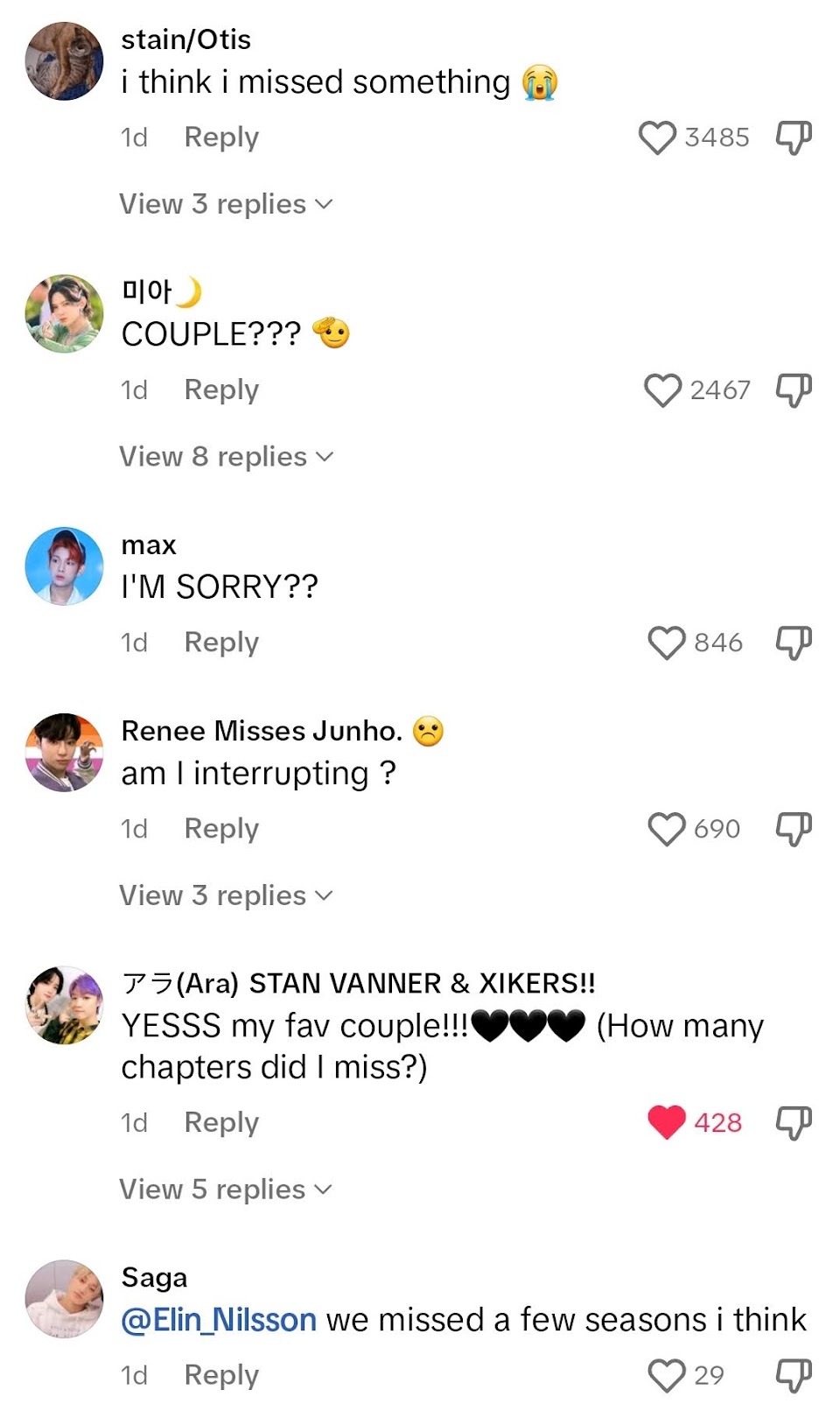This screenshot has height=1411, width=840.
Task: Reply to stain/Otis's comment
Action: click(x=221, y=137)
